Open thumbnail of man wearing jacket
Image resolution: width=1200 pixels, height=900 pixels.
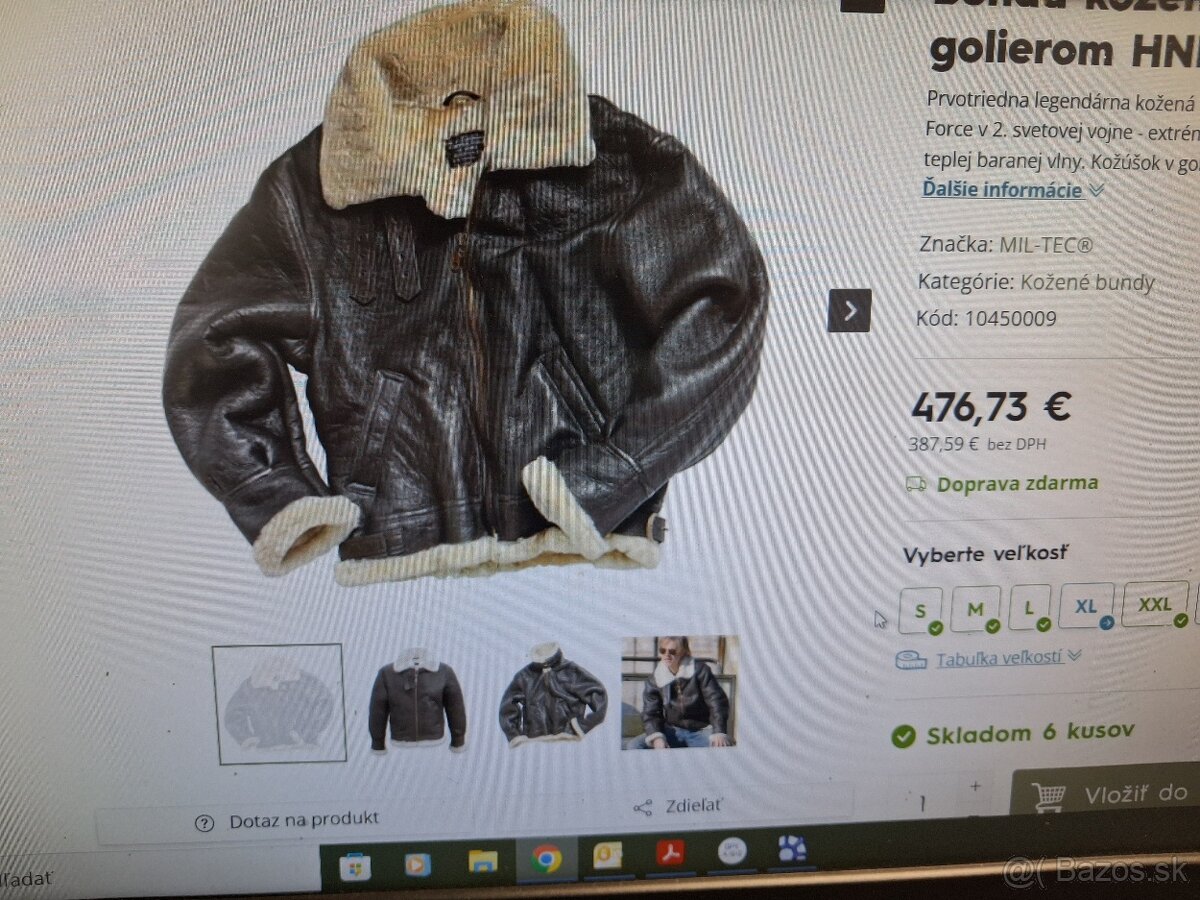coord(680,693)
